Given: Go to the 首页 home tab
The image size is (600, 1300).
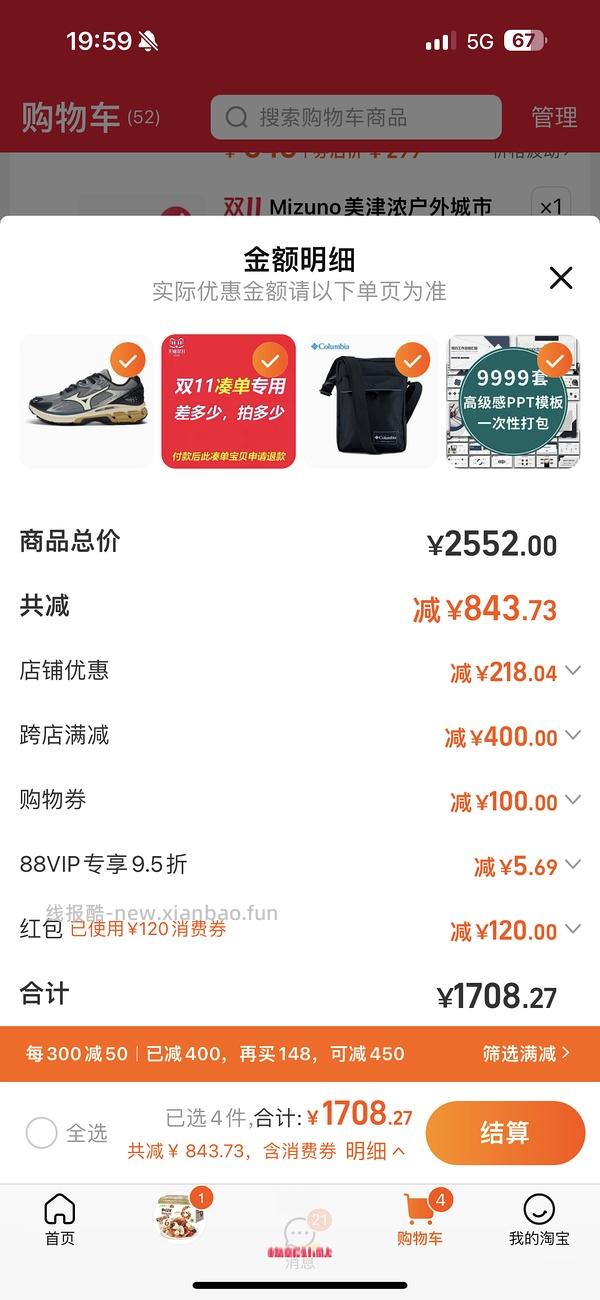Looking at the screenshot, I should 60,1220.
